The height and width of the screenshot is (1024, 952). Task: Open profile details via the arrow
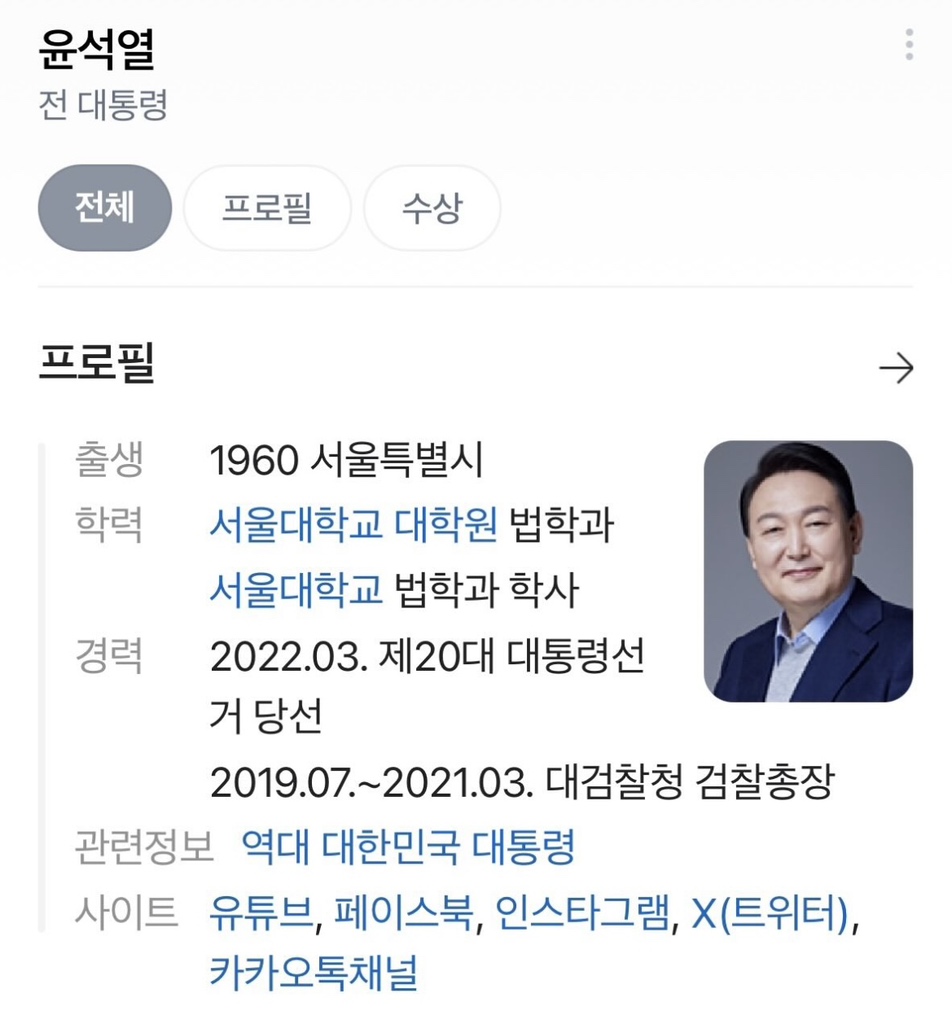[x=896, y=368]
